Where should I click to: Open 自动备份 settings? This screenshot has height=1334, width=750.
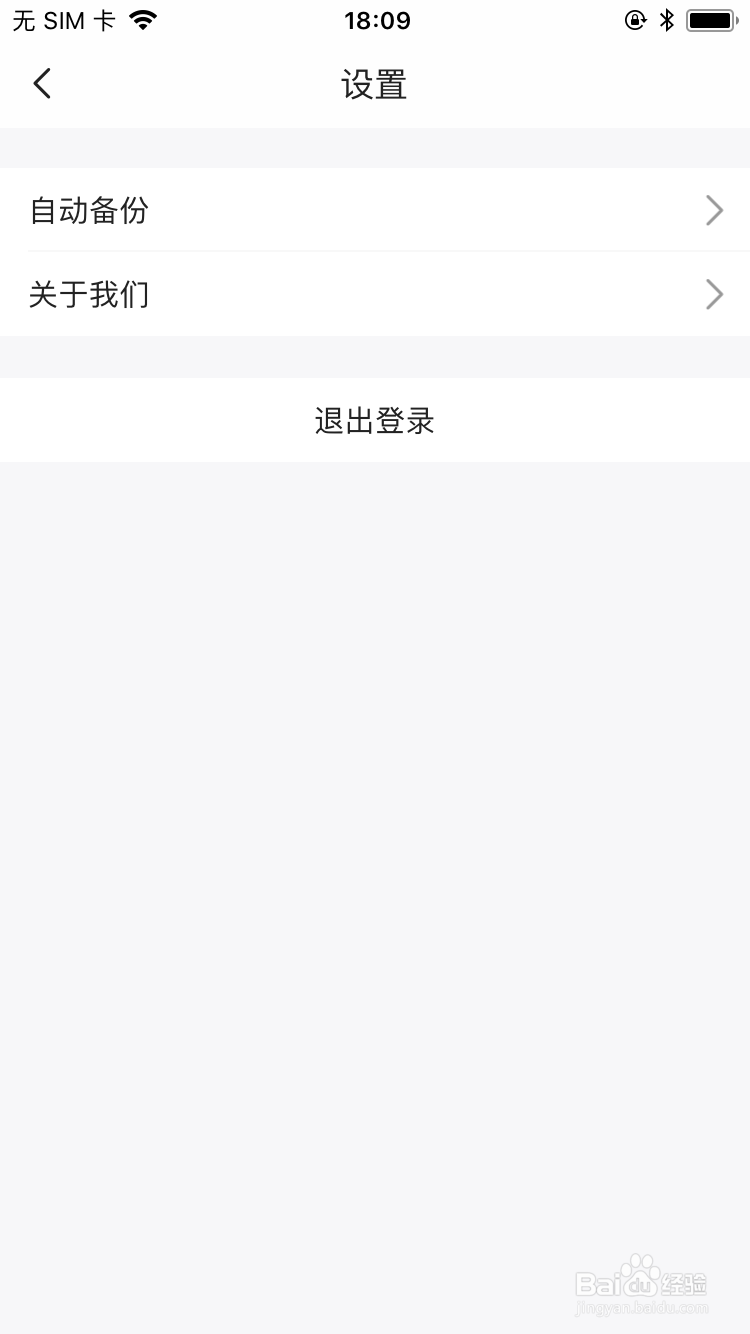tap(375, 210)
